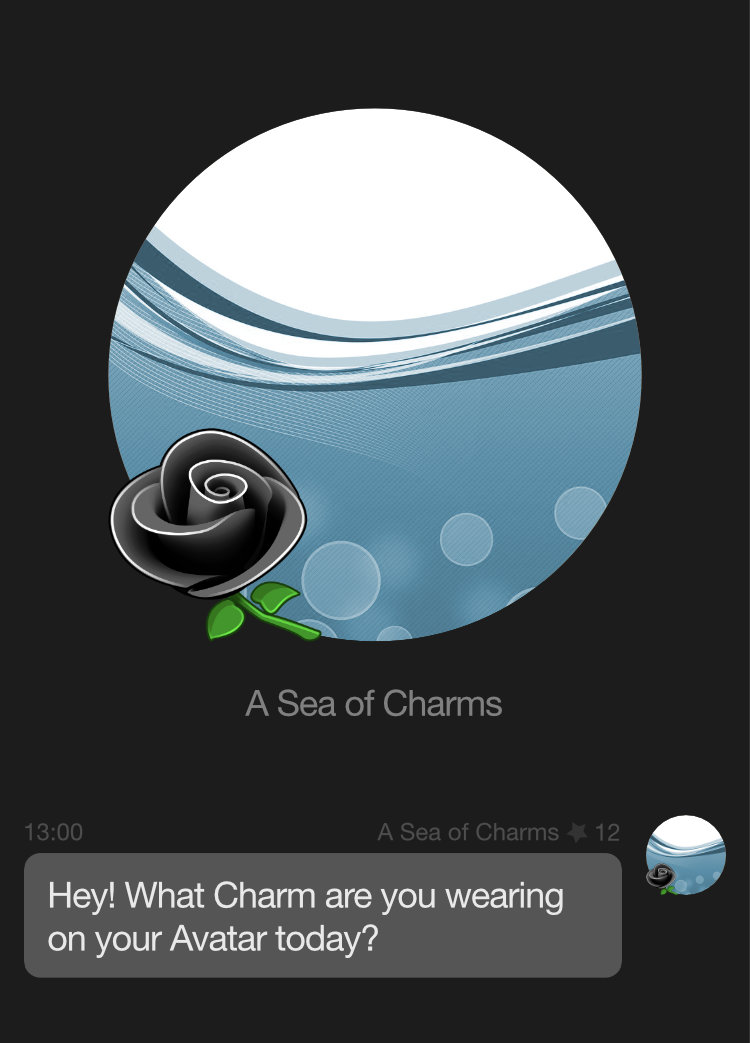Viewport: 750px width, 1043px height.
Task: Open the small A Sea of Charms avatar beside the message
Action: 685,855
